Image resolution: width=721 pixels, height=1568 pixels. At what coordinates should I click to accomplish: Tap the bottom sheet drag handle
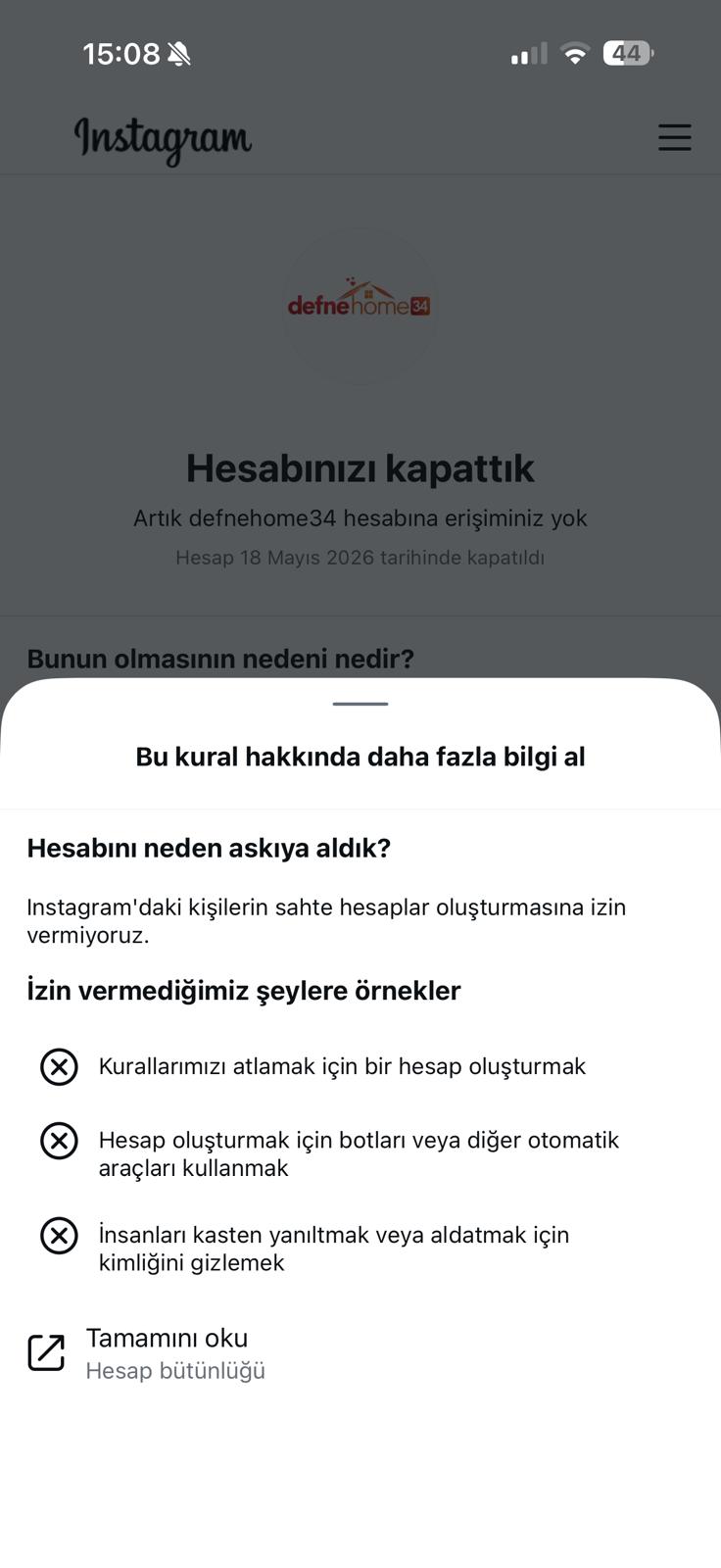pyautogui.click(x=360, y=704)
